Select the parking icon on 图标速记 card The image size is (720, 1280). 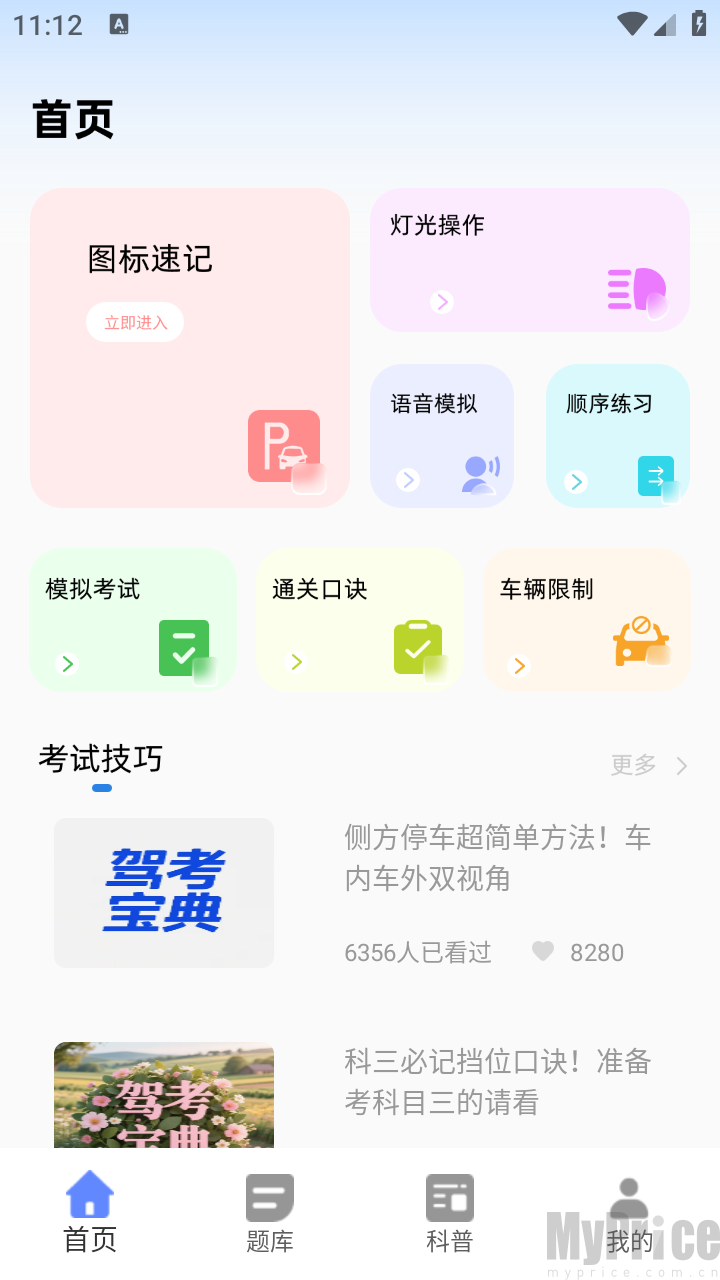tap(284, 445)
